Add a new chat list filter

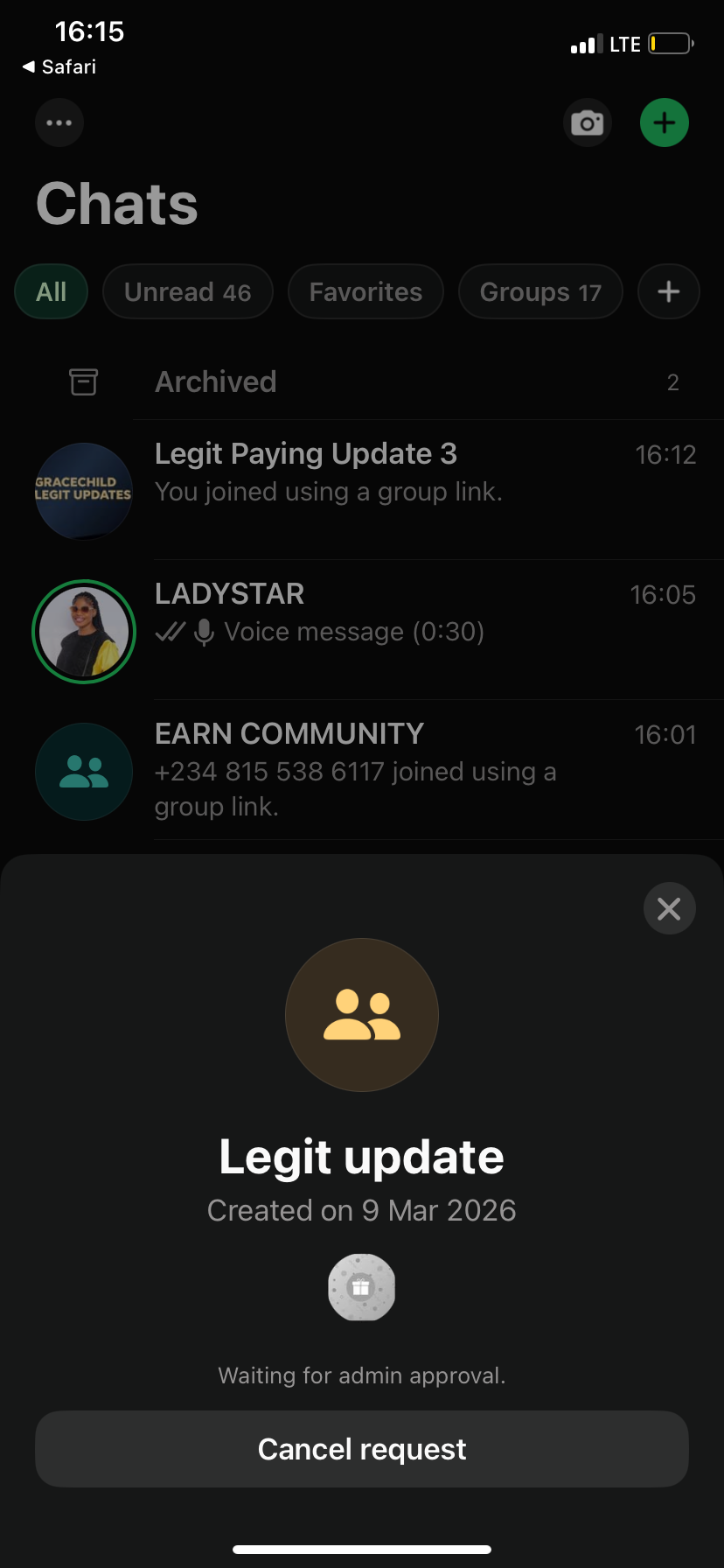click(668, 292)
